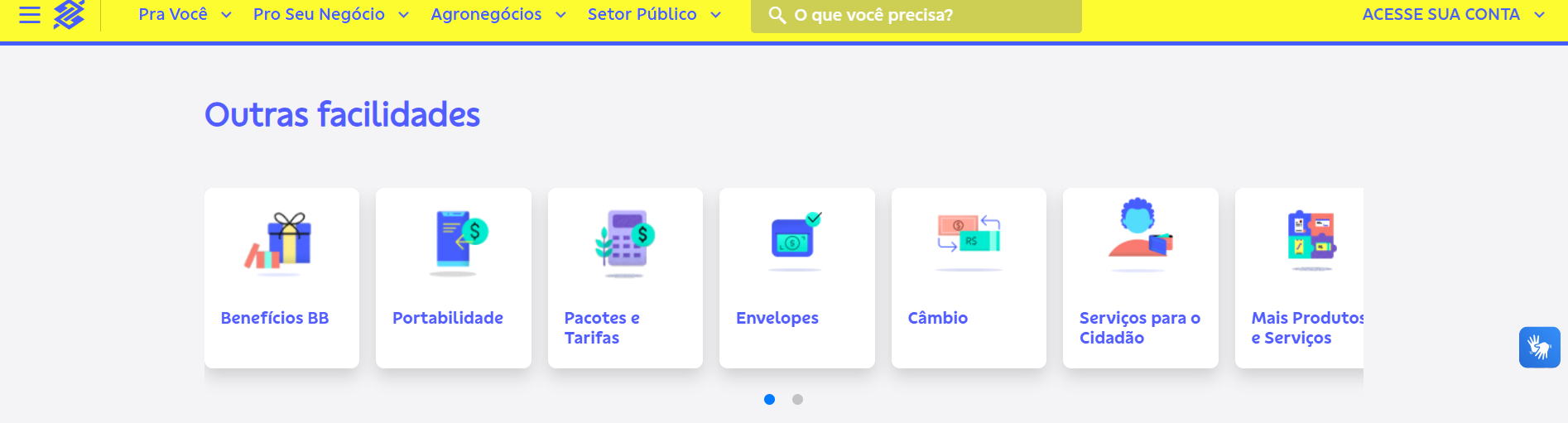Open the Pacotes e Tarifas card

point(625,278)
